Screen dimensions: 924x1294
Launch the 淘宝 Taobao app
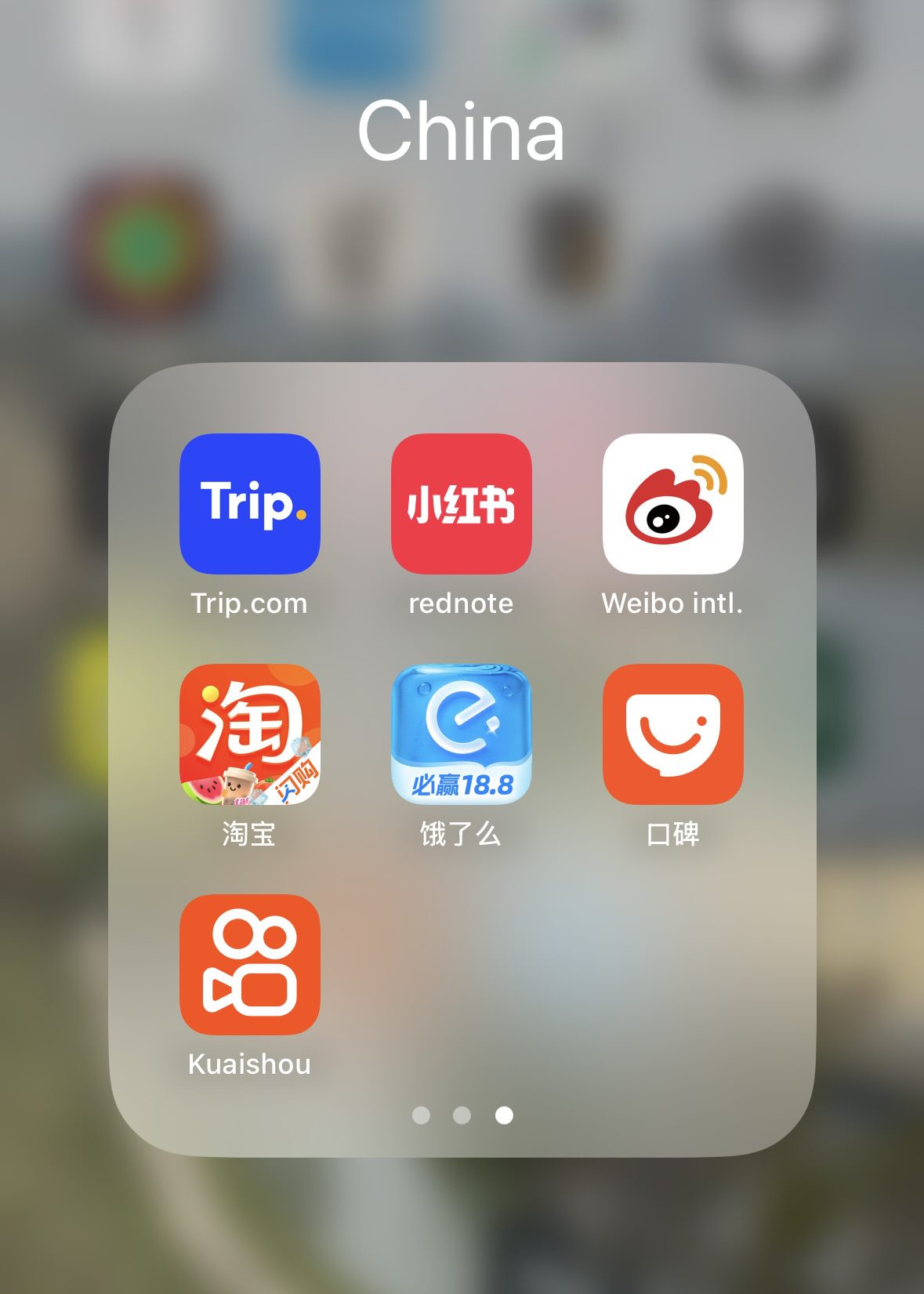249,734
